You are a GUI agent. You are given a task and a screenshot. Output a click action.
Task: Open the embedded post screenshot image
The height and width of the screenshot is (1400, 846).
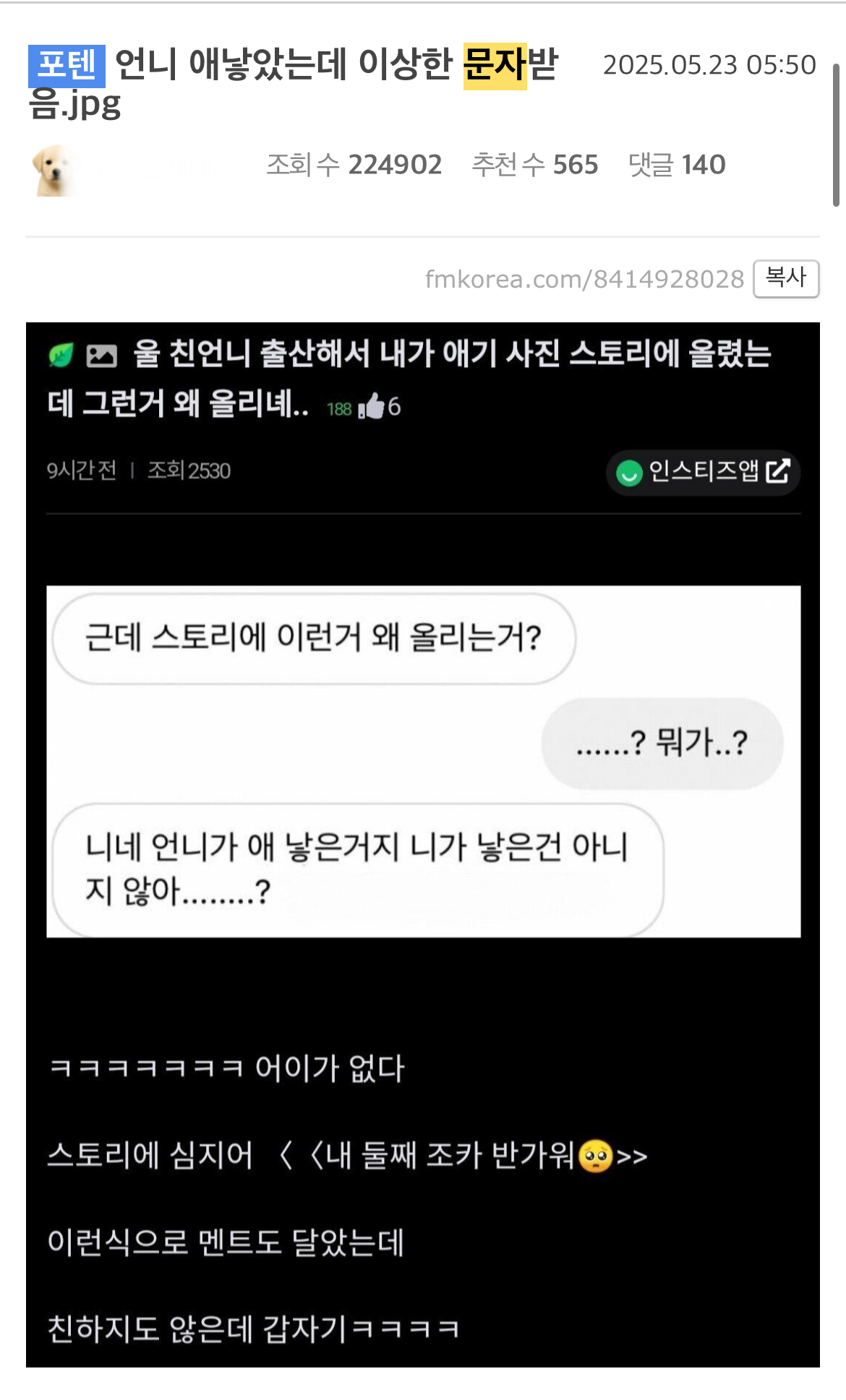tap(423, 844)
